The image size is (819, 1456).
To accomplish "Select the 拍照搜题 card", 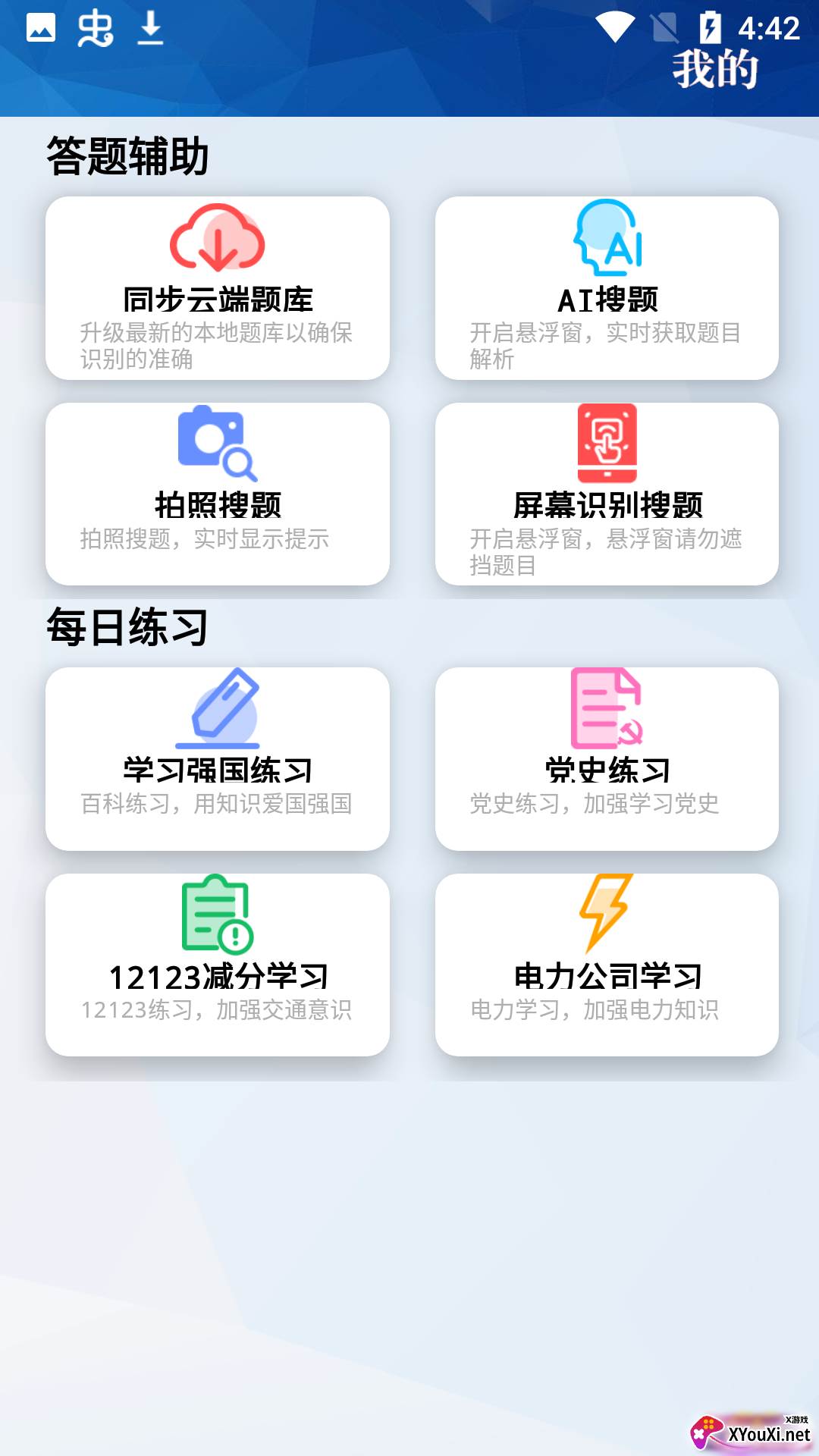I will pos(218,494).
